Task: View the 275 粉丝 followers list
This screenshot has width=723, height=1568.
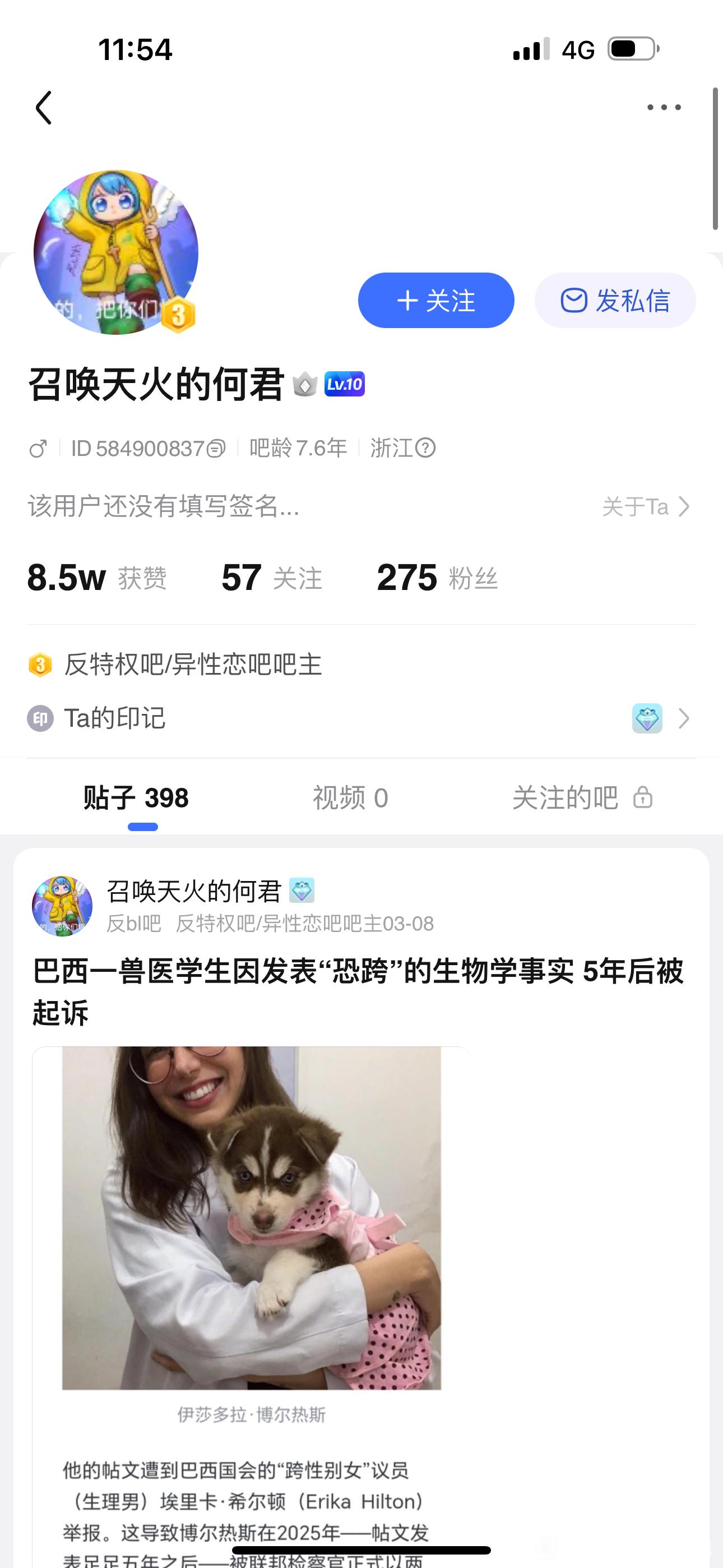Action: tap(437, 578)
